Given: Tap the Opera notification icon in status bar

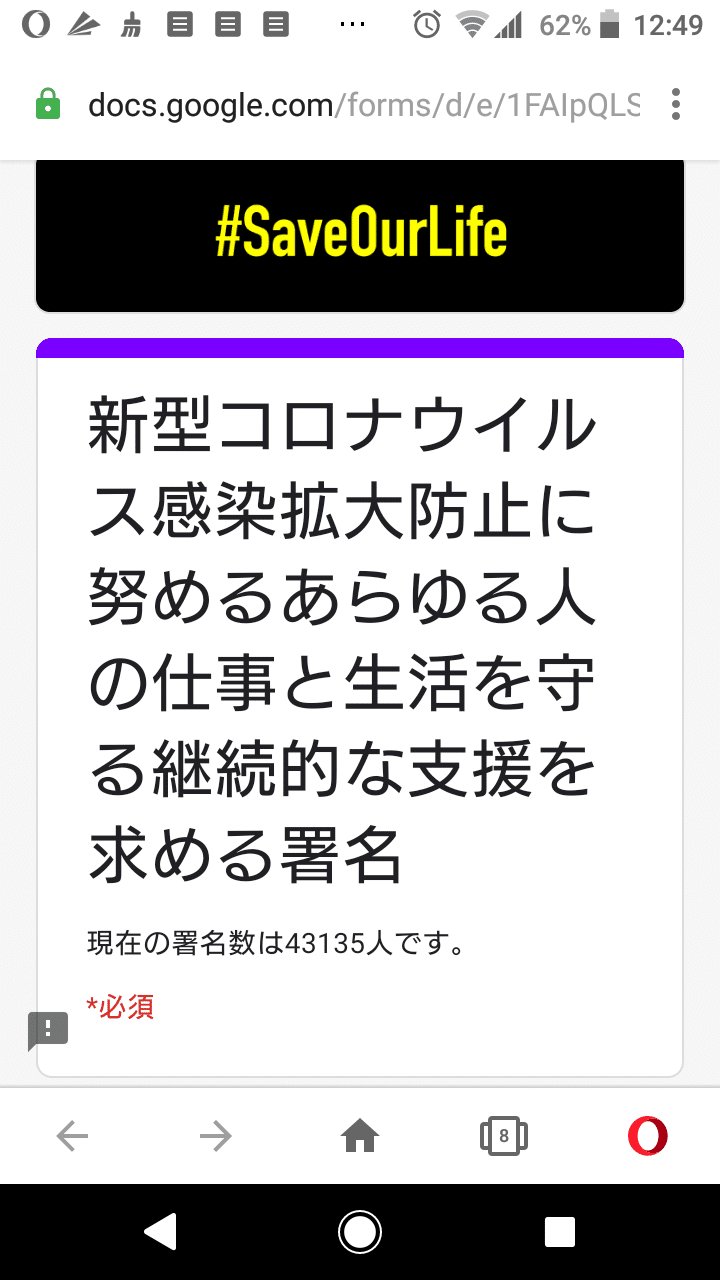Looking at the screenshot, I should tap(35, 22).
